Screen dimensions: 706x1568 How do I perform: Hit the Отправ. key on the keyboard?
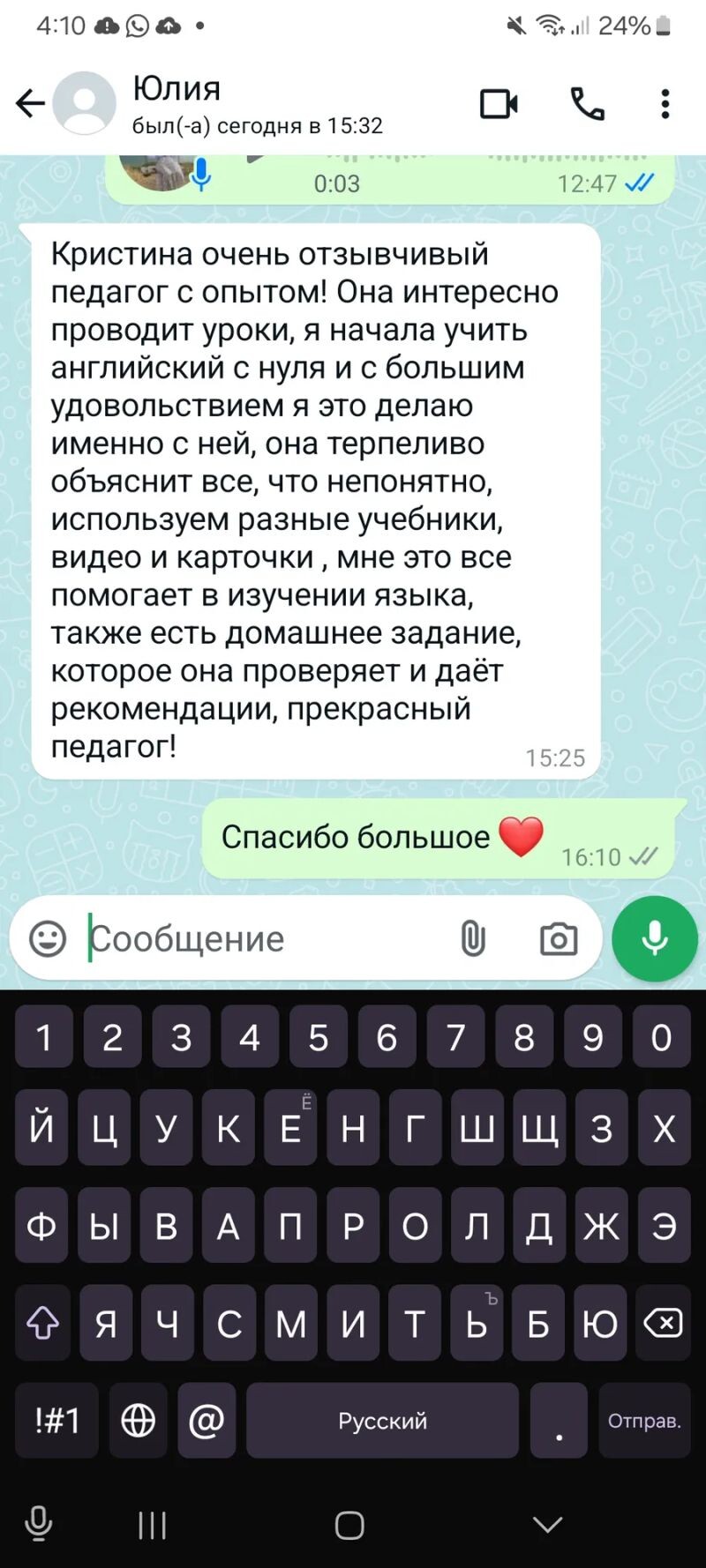[x=644, y=1420]
